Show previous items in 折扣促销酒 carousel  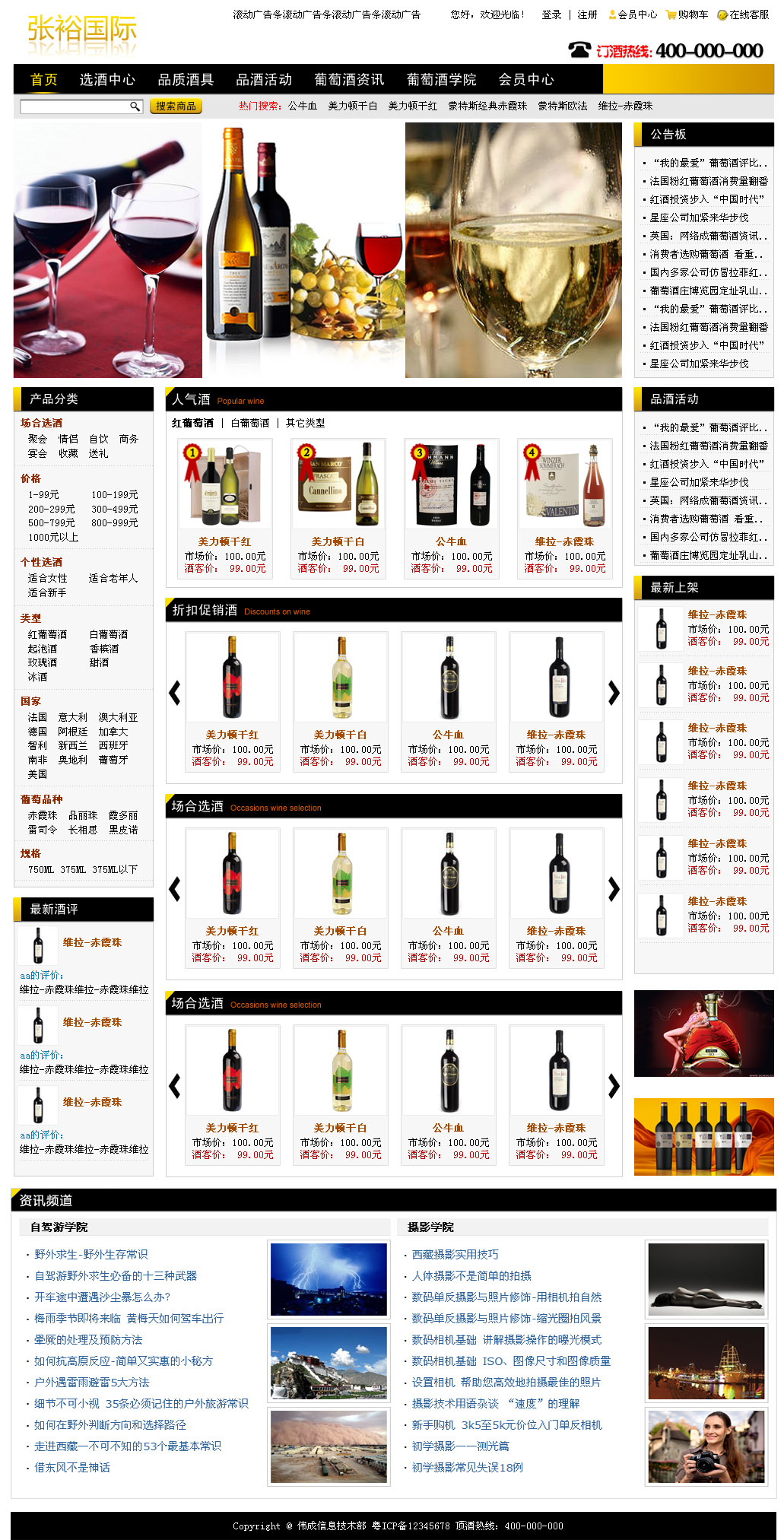click(175, 692)
